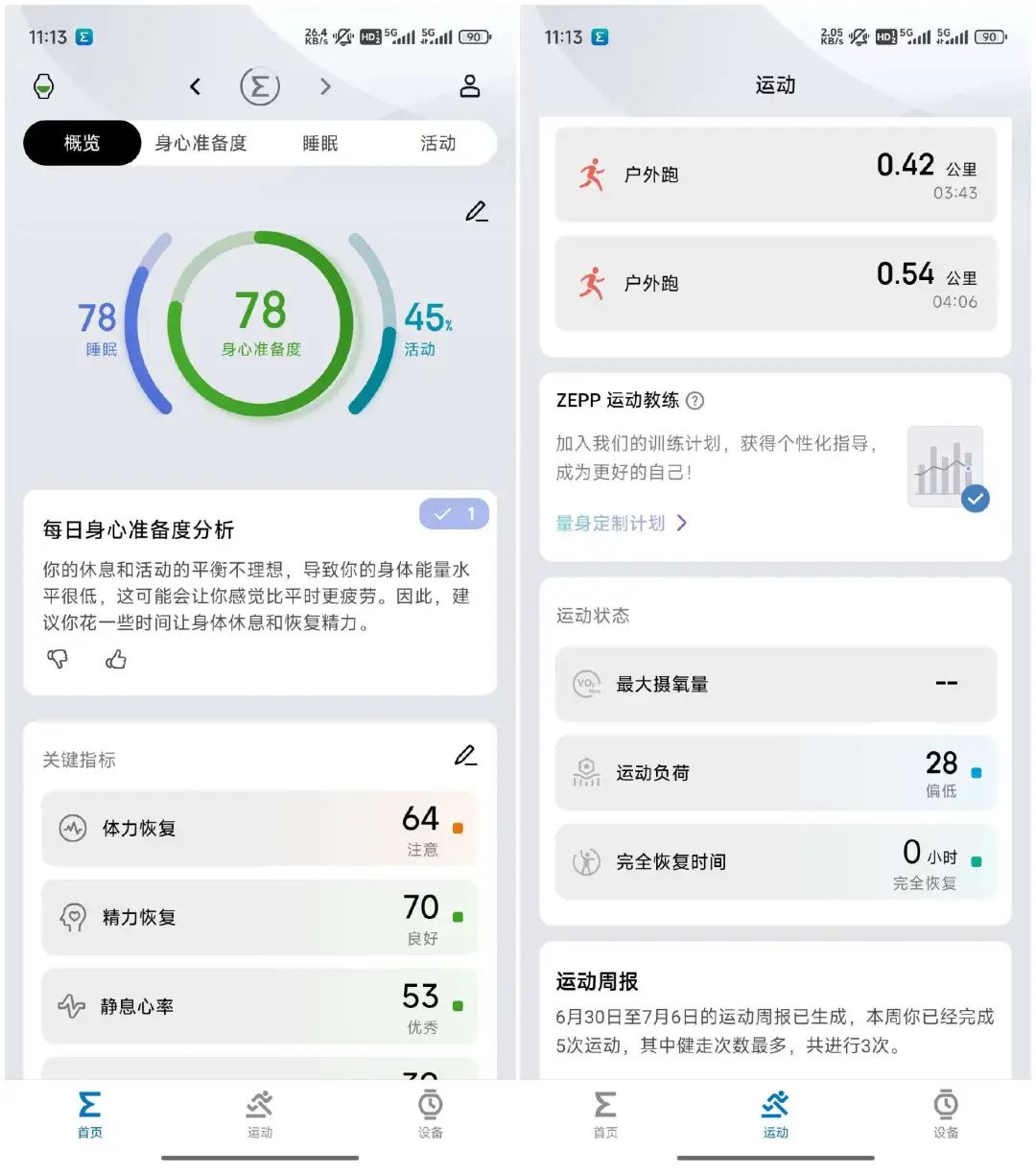
Task: Open the 0.54 公里 户外跑 record
Action: pyautogui.click(x=775, y=284)
